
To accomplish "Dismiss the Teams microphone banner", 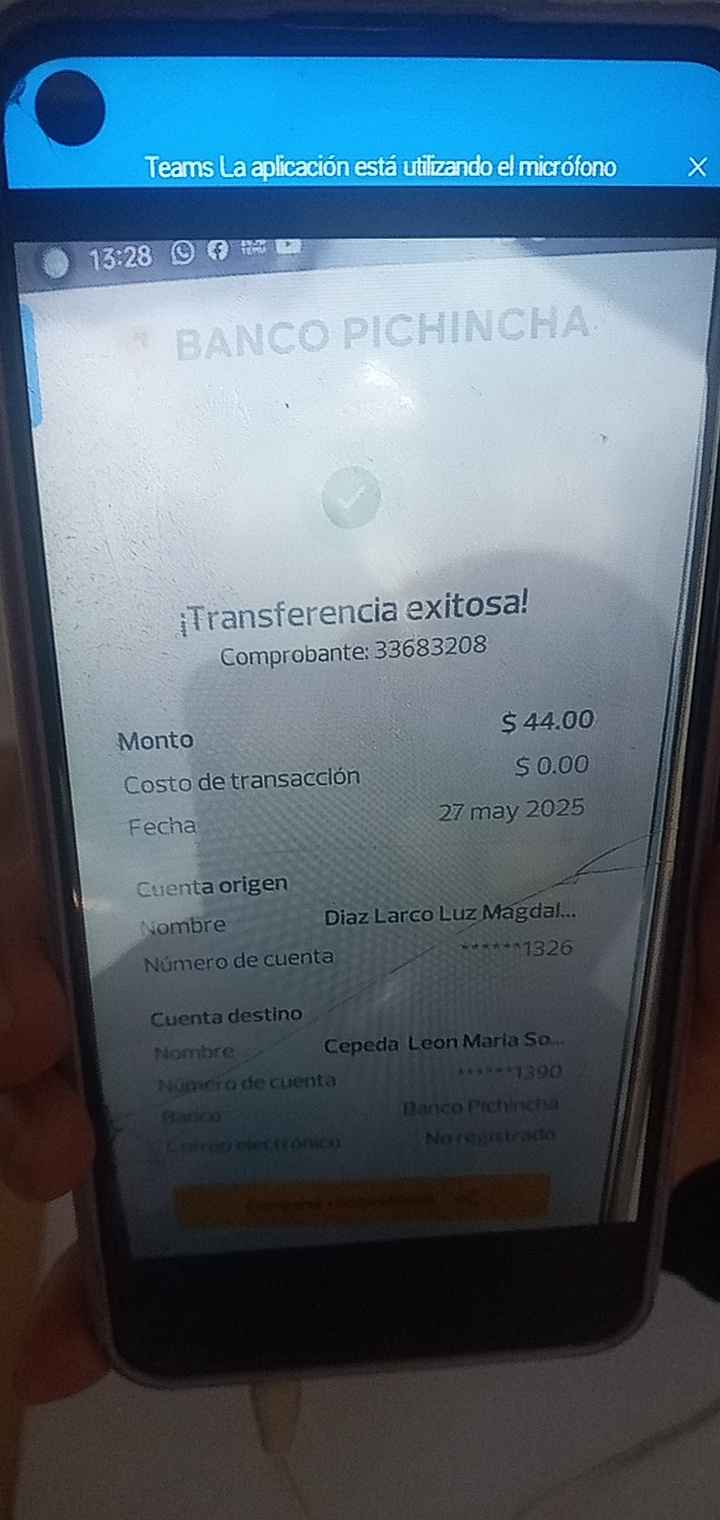I will pos(697,167).
